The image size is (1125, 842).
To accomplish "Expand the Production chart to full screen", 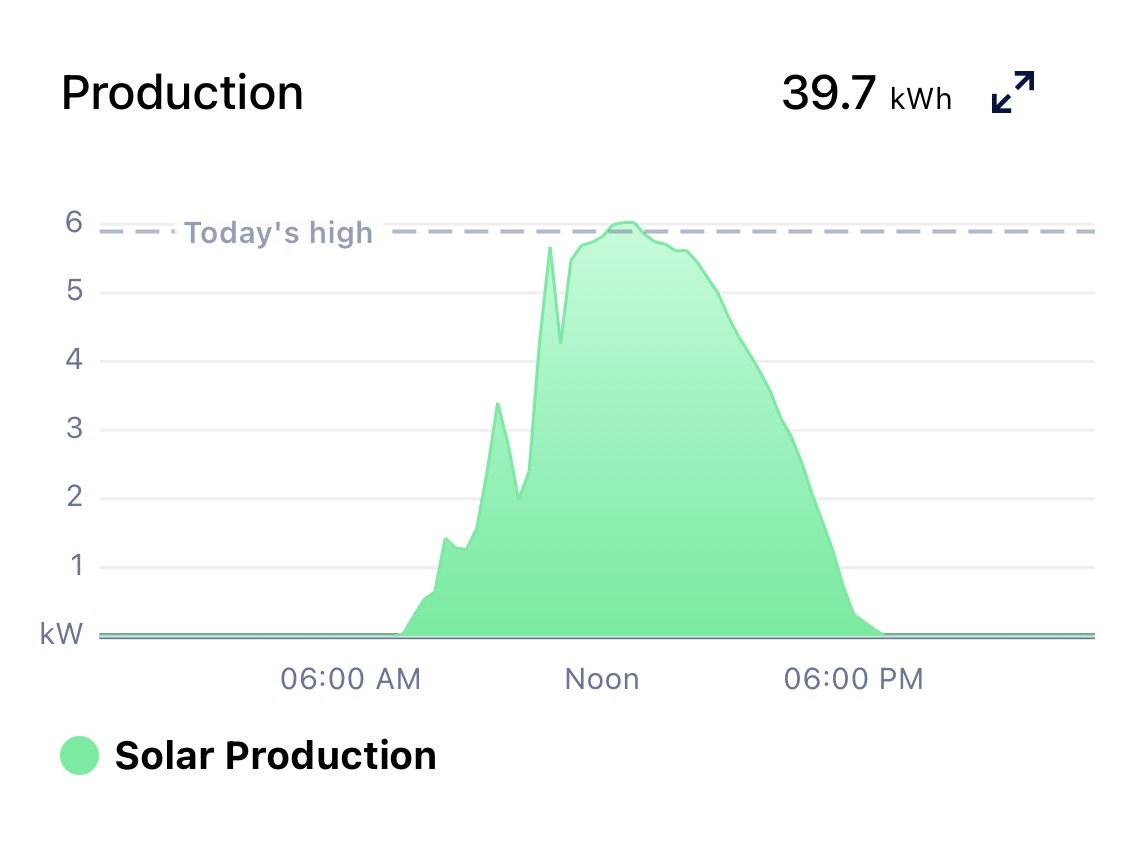I will (x=1012, y=92).
